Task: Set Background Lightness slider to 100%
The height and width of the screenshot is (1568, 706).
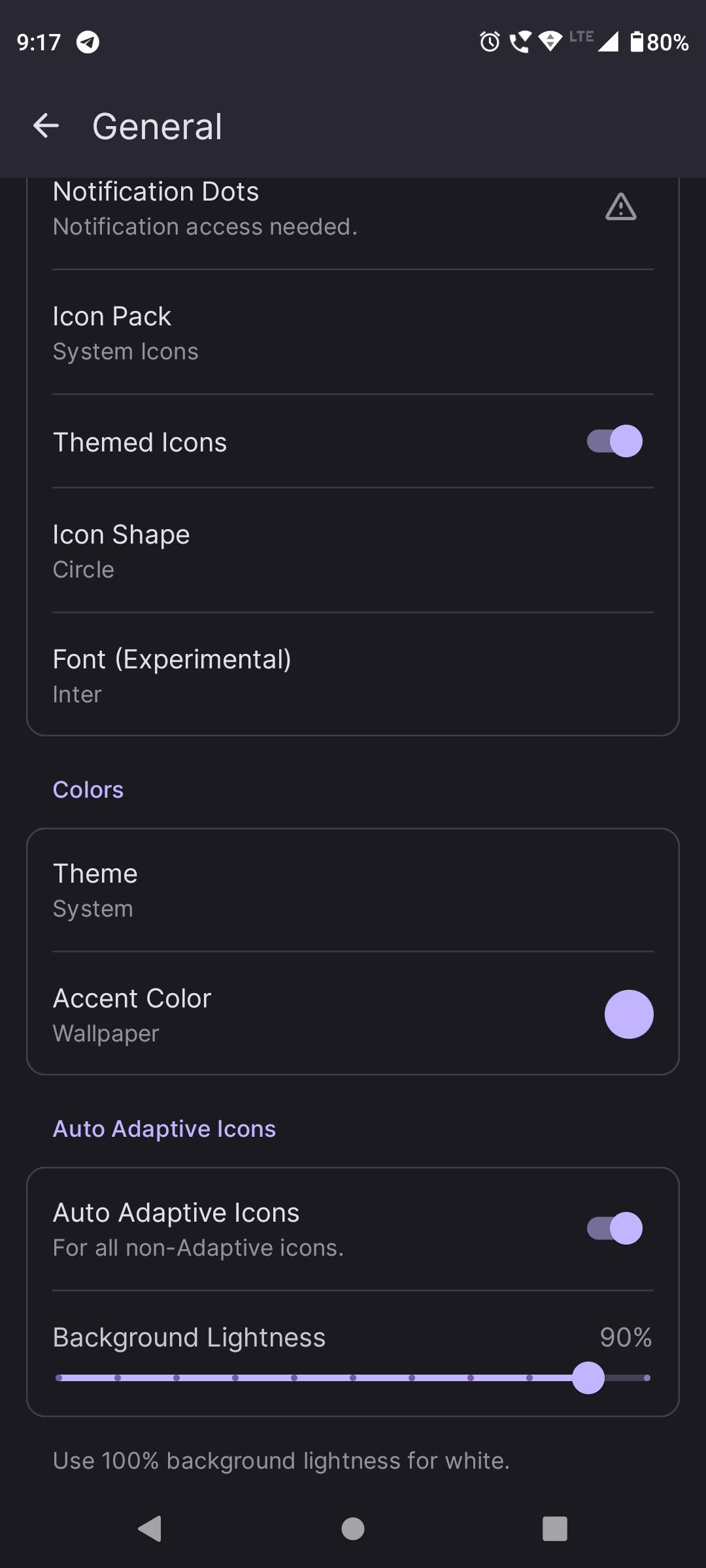Action: pos(647,1378)
